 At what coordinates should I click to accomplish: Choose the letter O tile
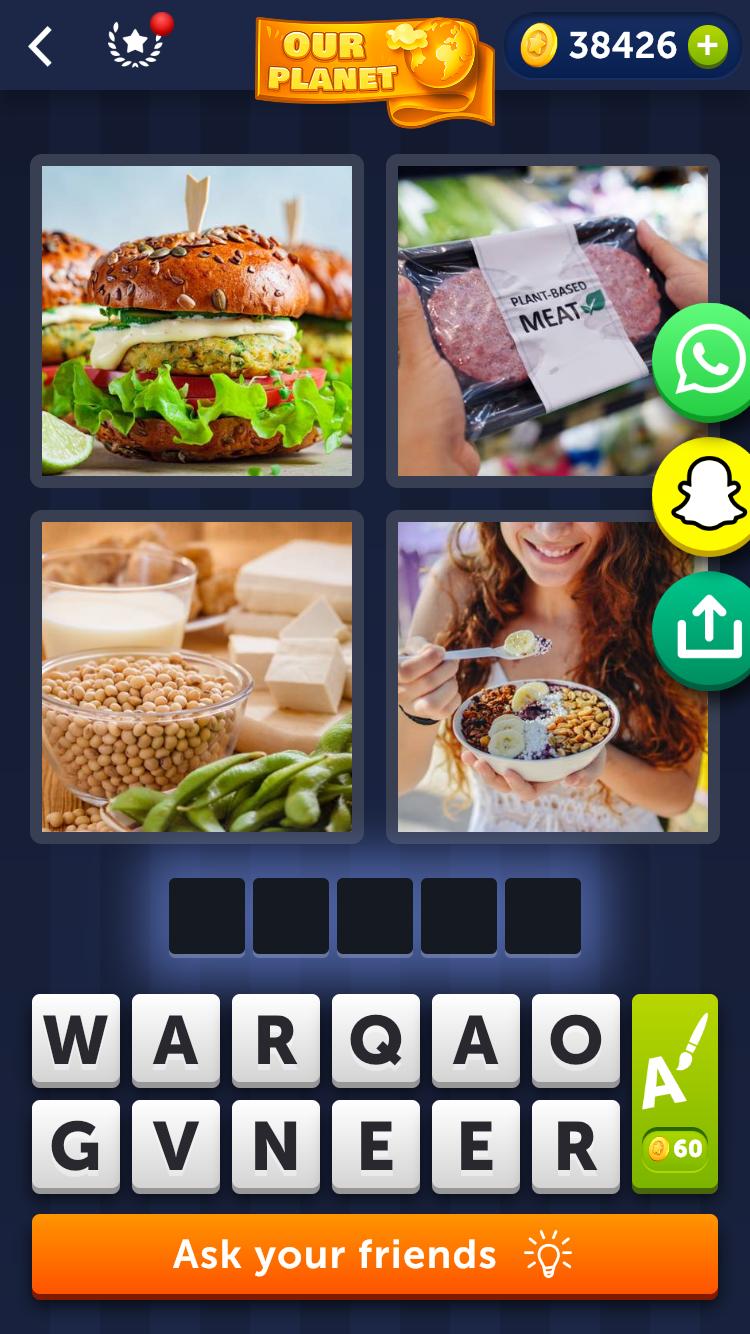(576, 1040)
